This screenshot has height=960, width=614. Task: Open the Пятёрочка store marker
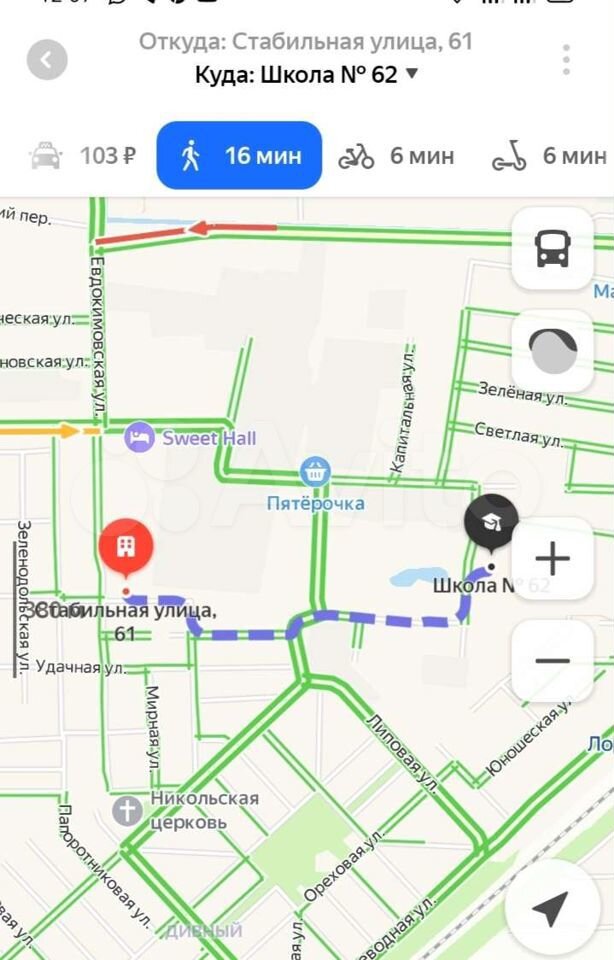tap(315, 470)
